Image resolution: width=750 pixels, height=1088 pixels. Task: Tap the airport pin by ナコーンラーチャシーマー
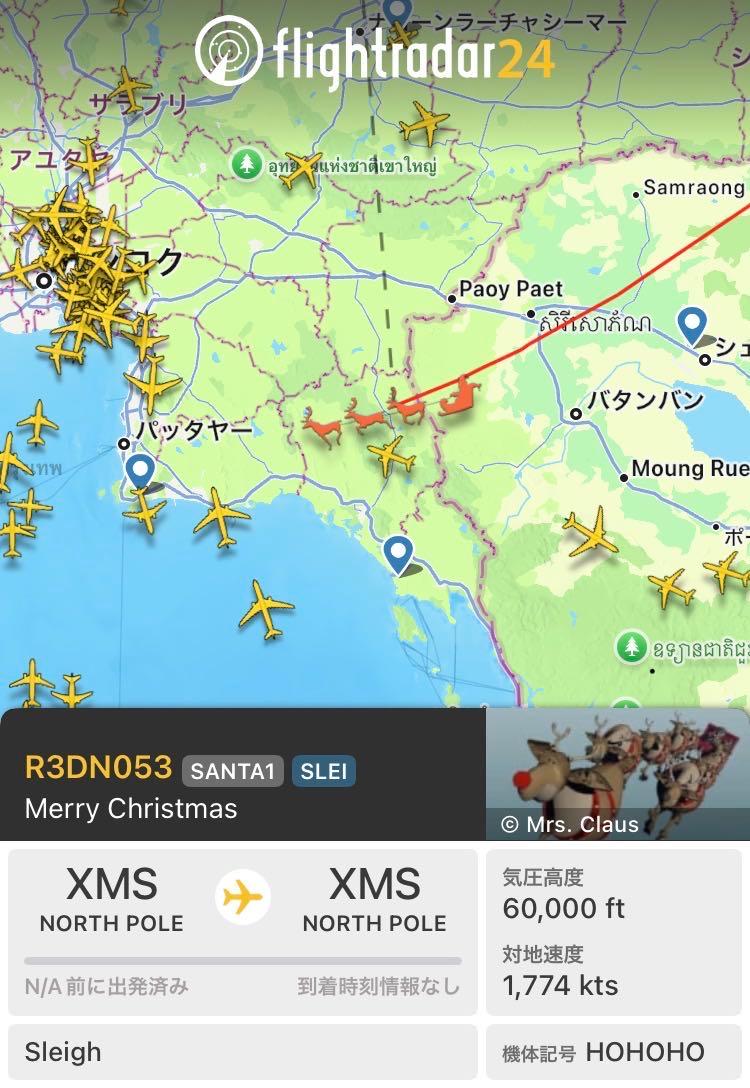pos(397,10)
